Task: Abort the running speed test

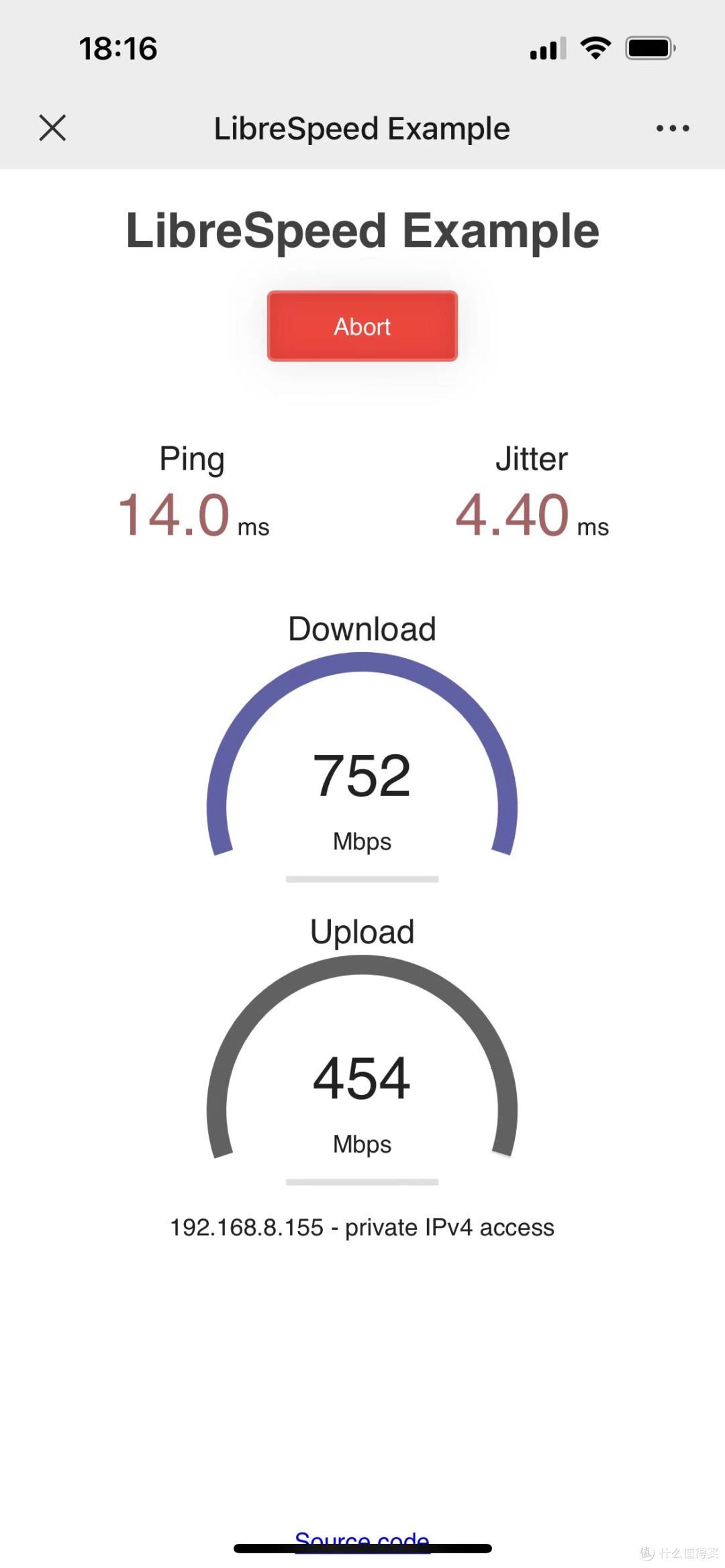Action: pyautogui.click(x=362, y=326)
